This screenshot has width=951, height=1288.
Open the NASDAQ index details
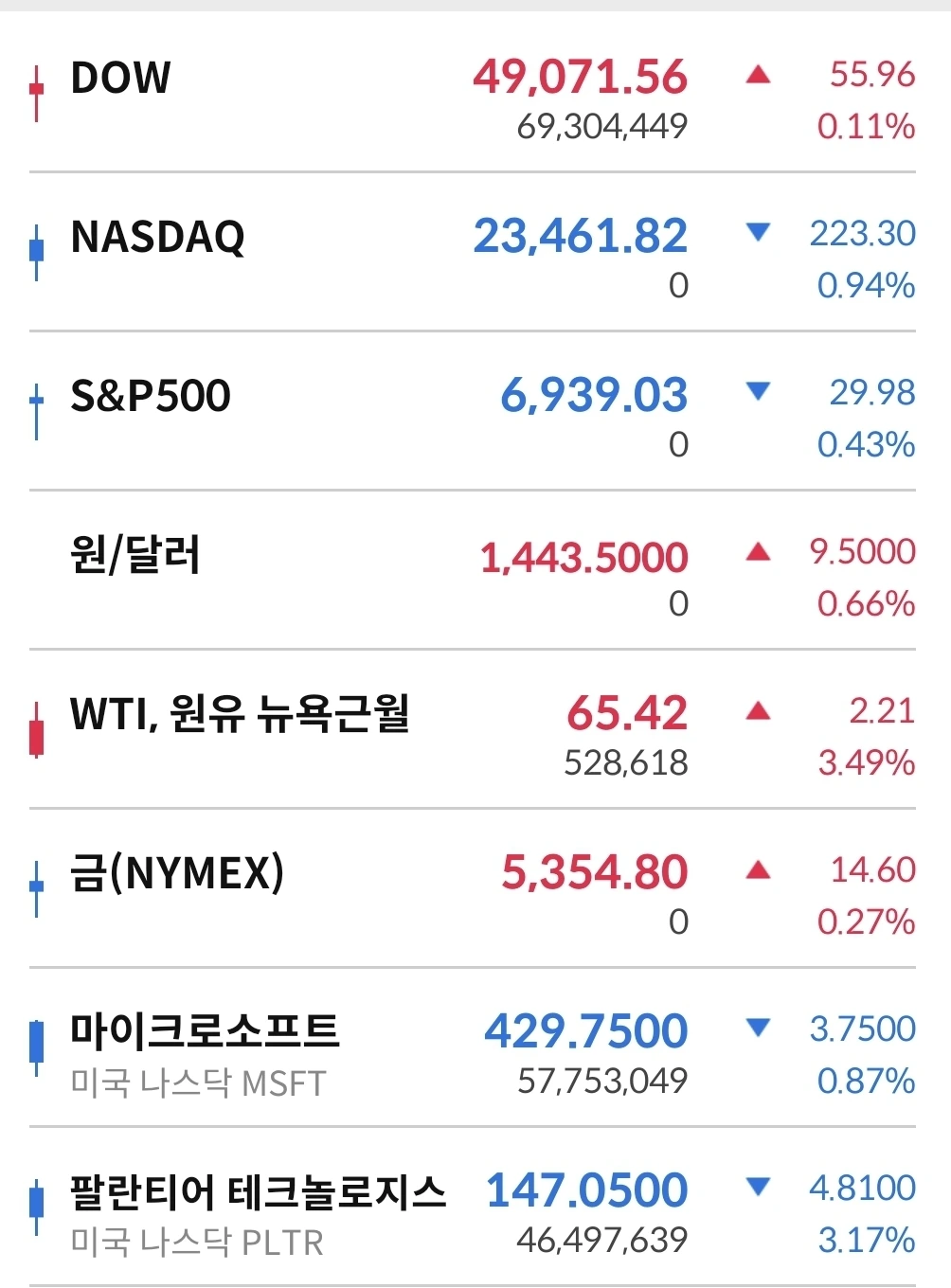coord(474,252)
